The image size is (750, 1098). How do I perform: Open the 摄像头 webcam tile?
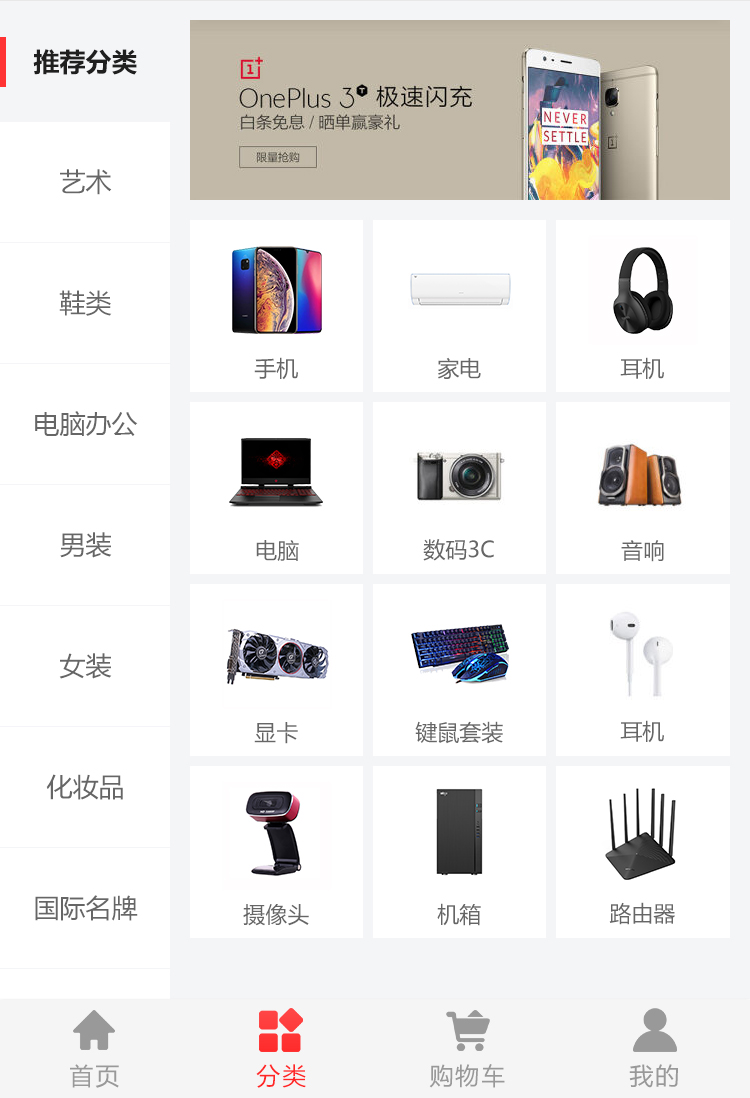pyautogui.click(x=276, y=852)
